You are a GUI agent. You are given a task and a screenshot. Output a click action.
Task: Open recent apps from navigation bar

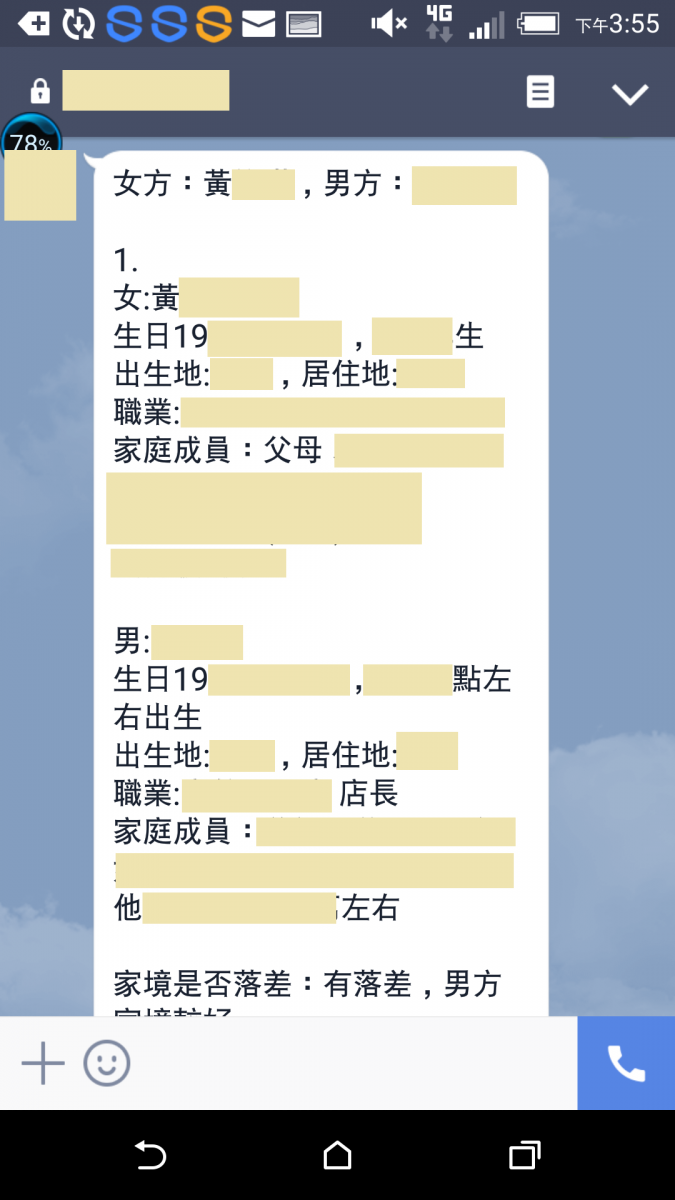click(x=524, y=1156)
